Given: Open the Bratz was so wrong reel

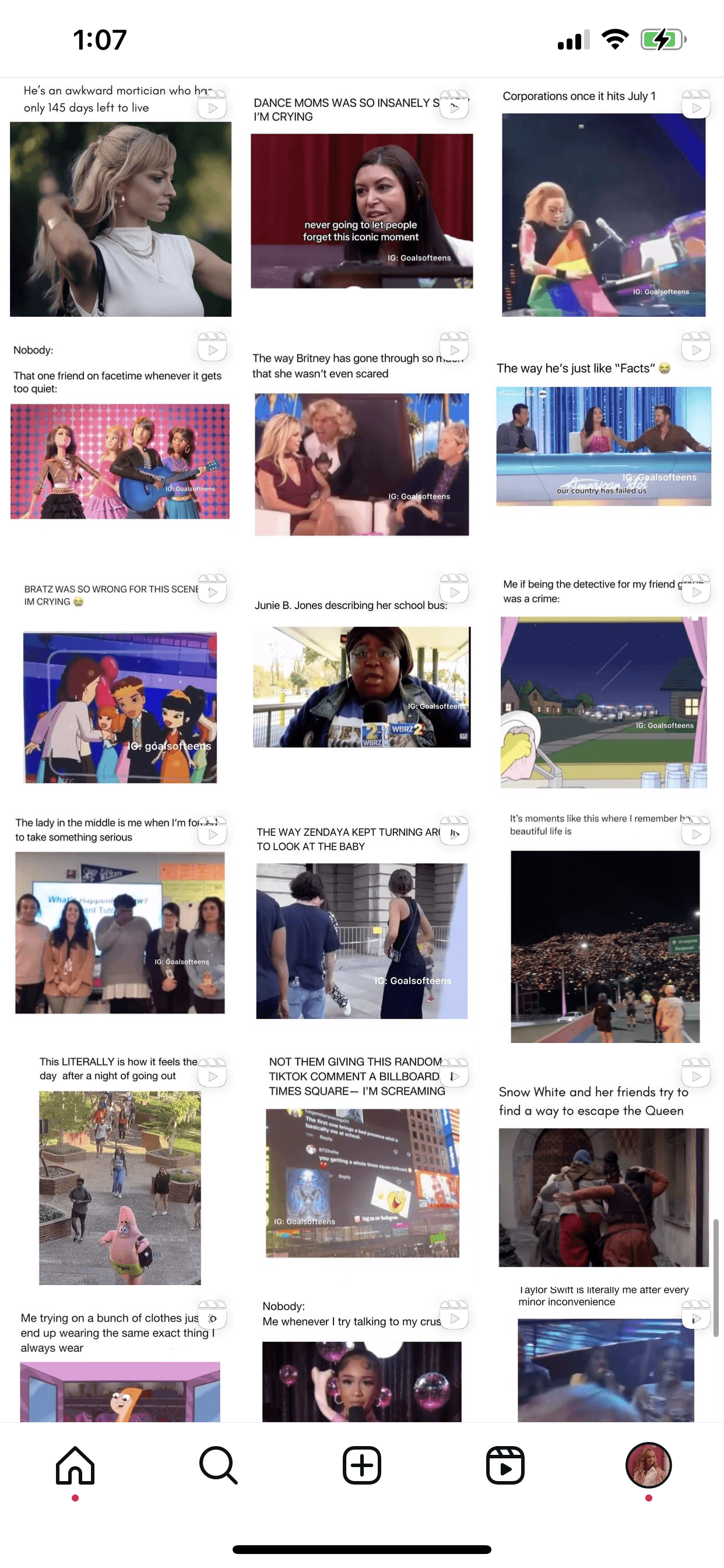Looking at the screenshot, I should click(x=121, y=708).
